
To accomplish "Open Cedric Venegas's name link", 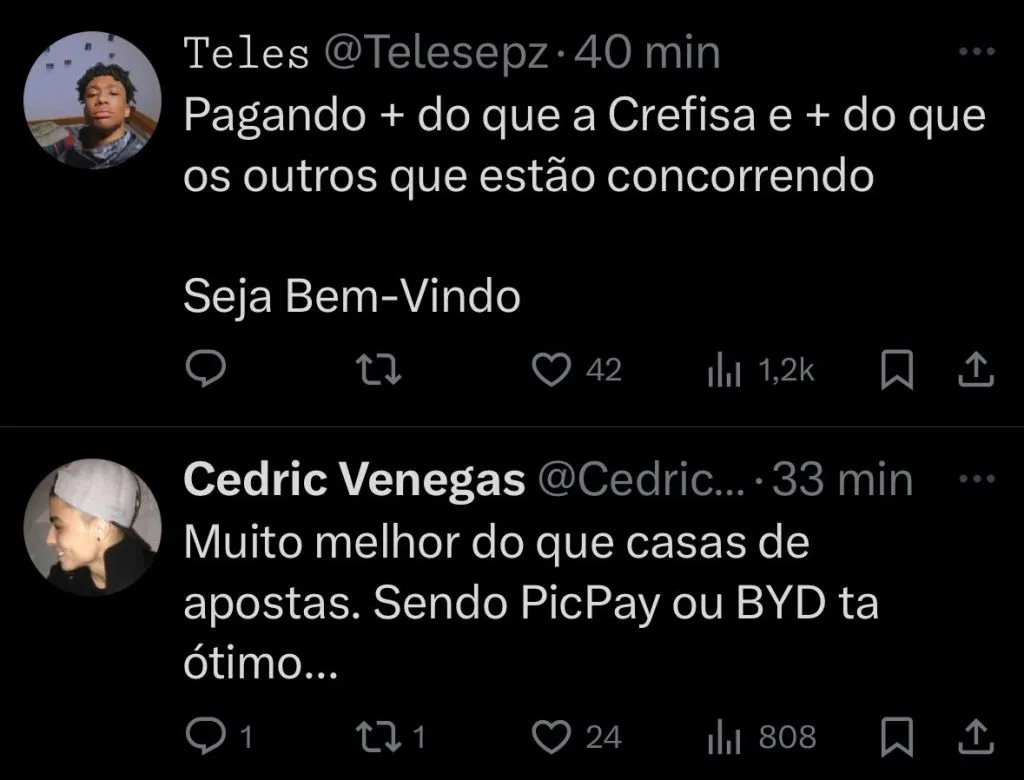I will point(354,481).
